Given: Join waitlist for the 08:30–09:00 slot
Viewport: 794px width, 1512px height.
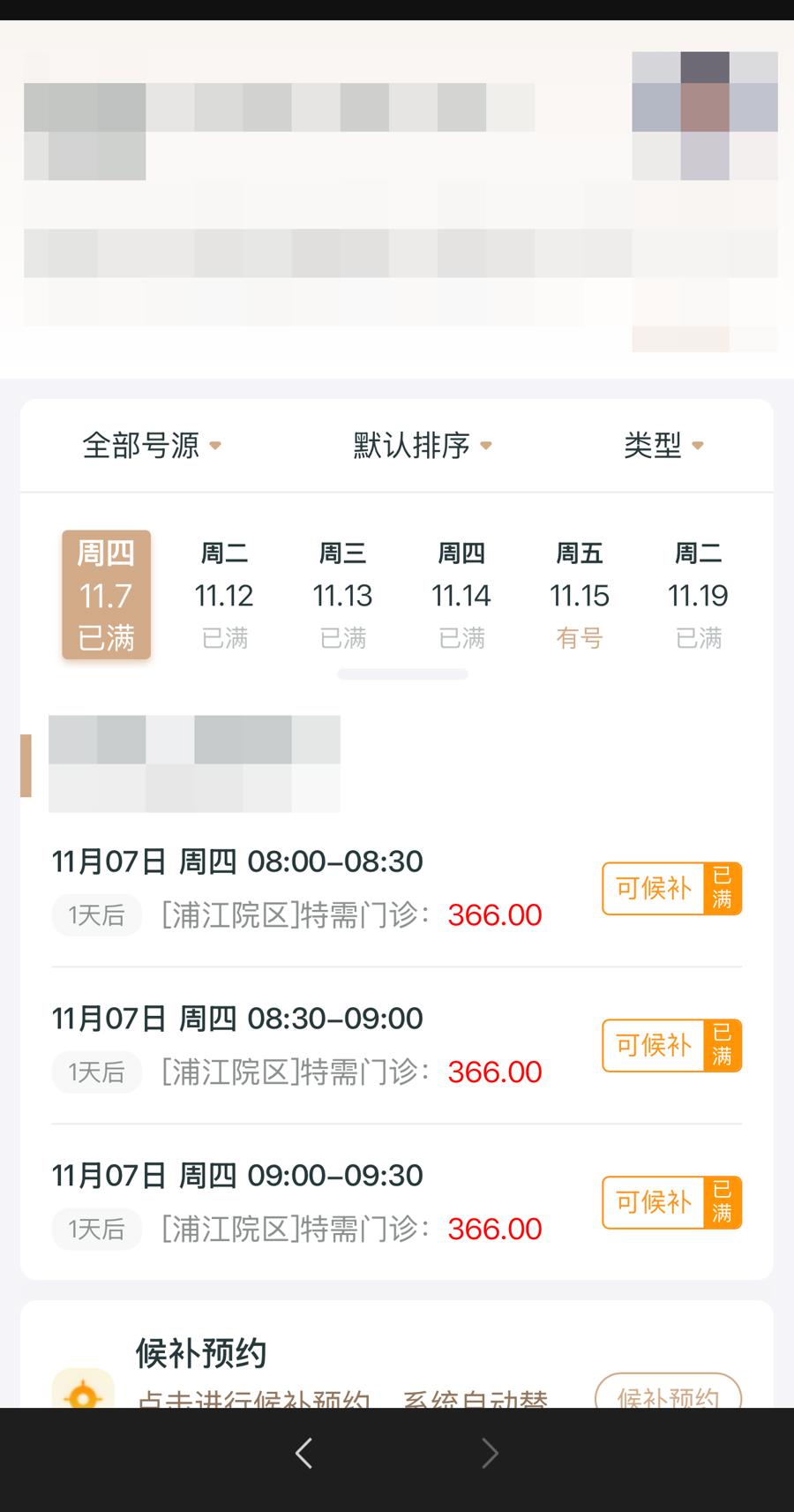Looking at the screenshot, I should [671, 1045].
